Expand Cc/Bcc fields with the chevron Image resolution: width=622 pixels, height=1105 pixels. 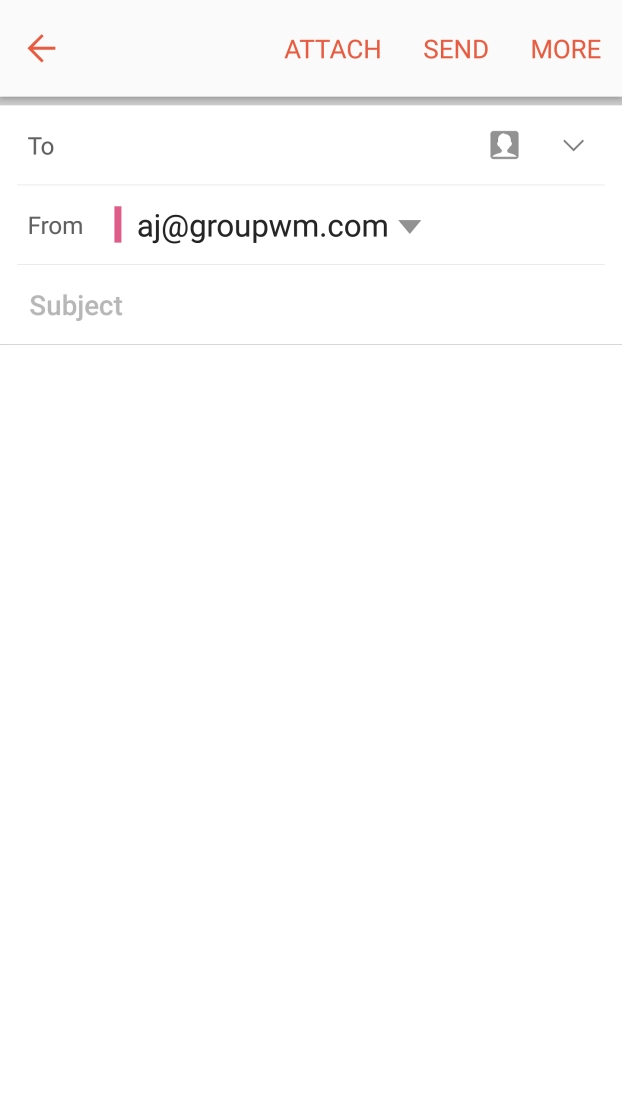[x=573, y=146]
